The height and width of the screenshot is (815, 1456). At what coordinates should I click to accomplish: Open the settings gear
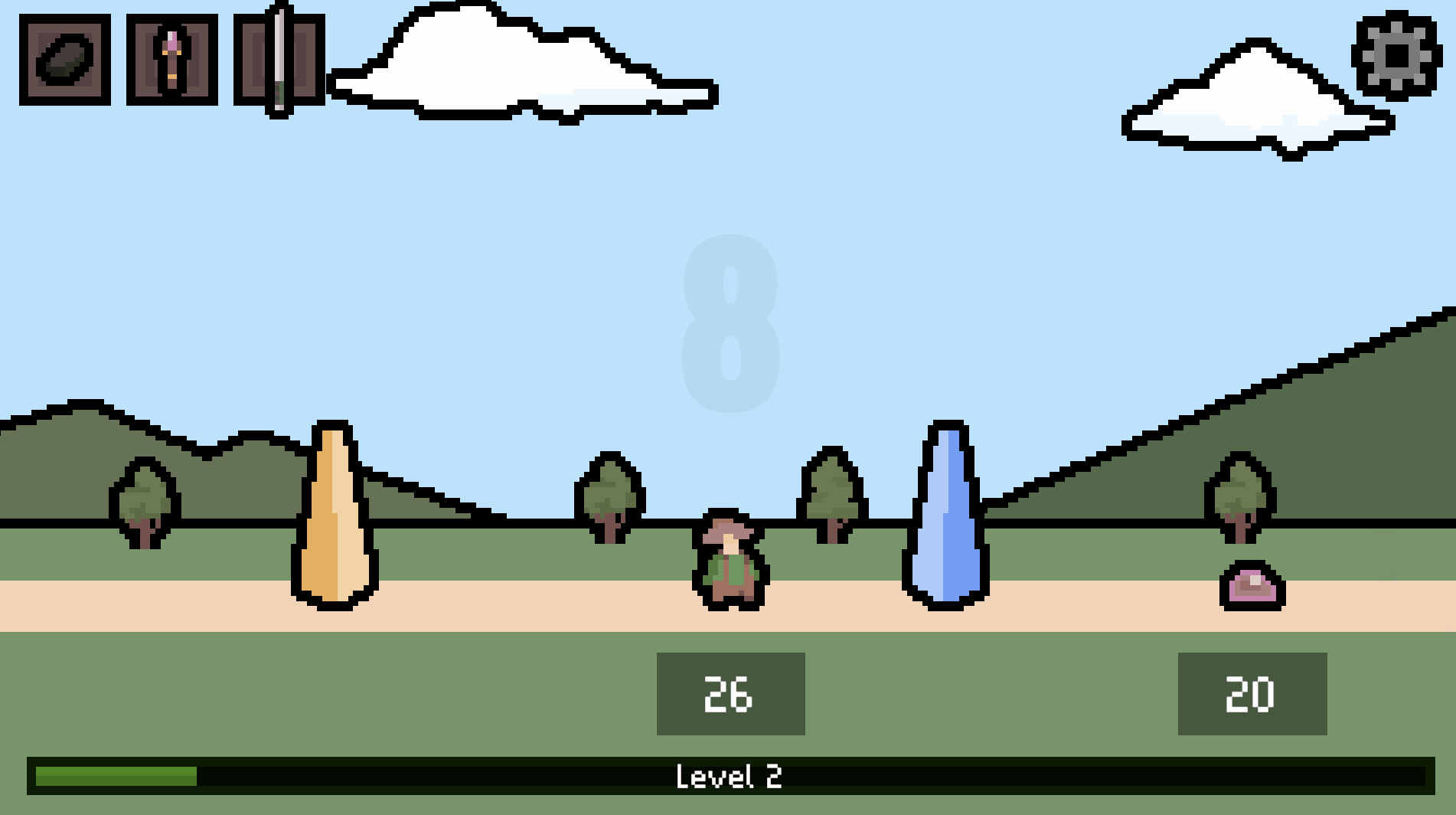click(x=1396, y=56)
